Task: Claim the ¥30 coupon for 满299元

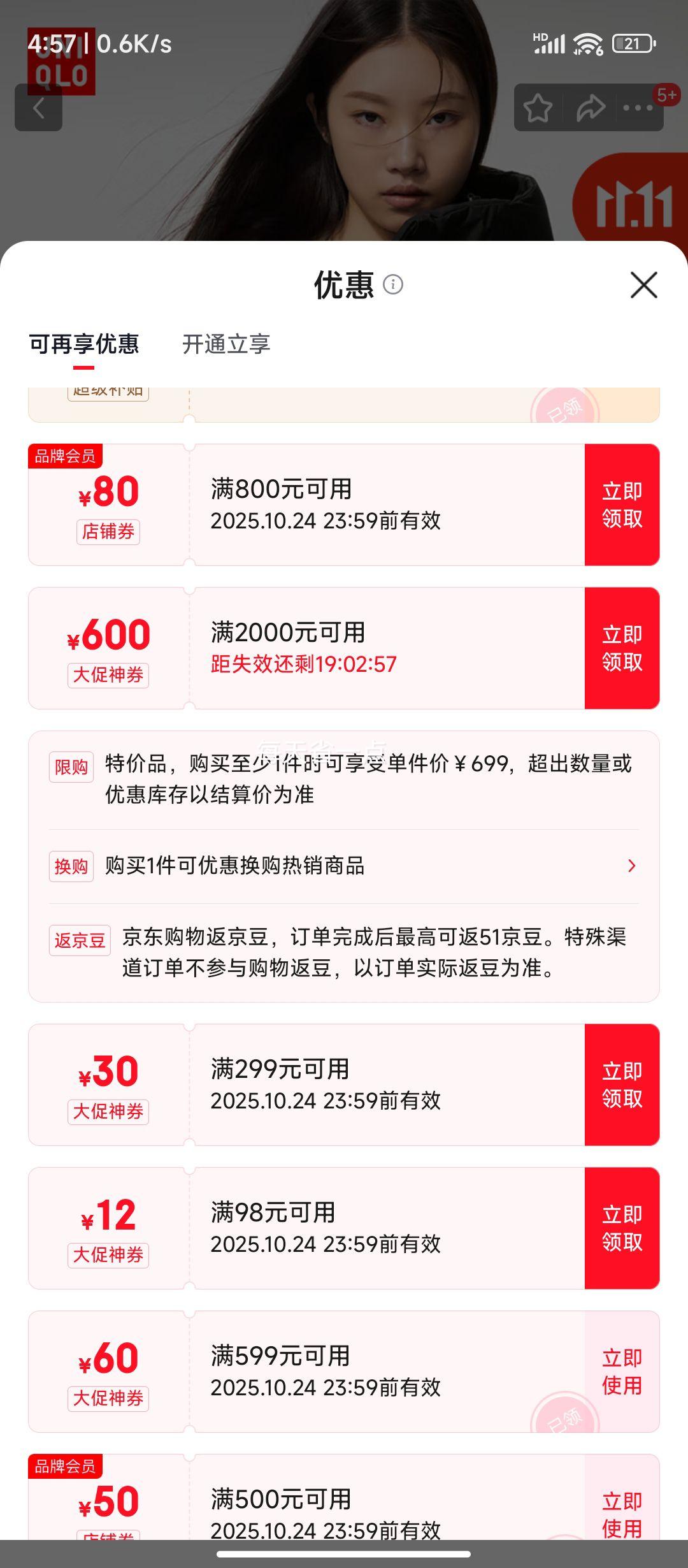Action: point(622,1085)
